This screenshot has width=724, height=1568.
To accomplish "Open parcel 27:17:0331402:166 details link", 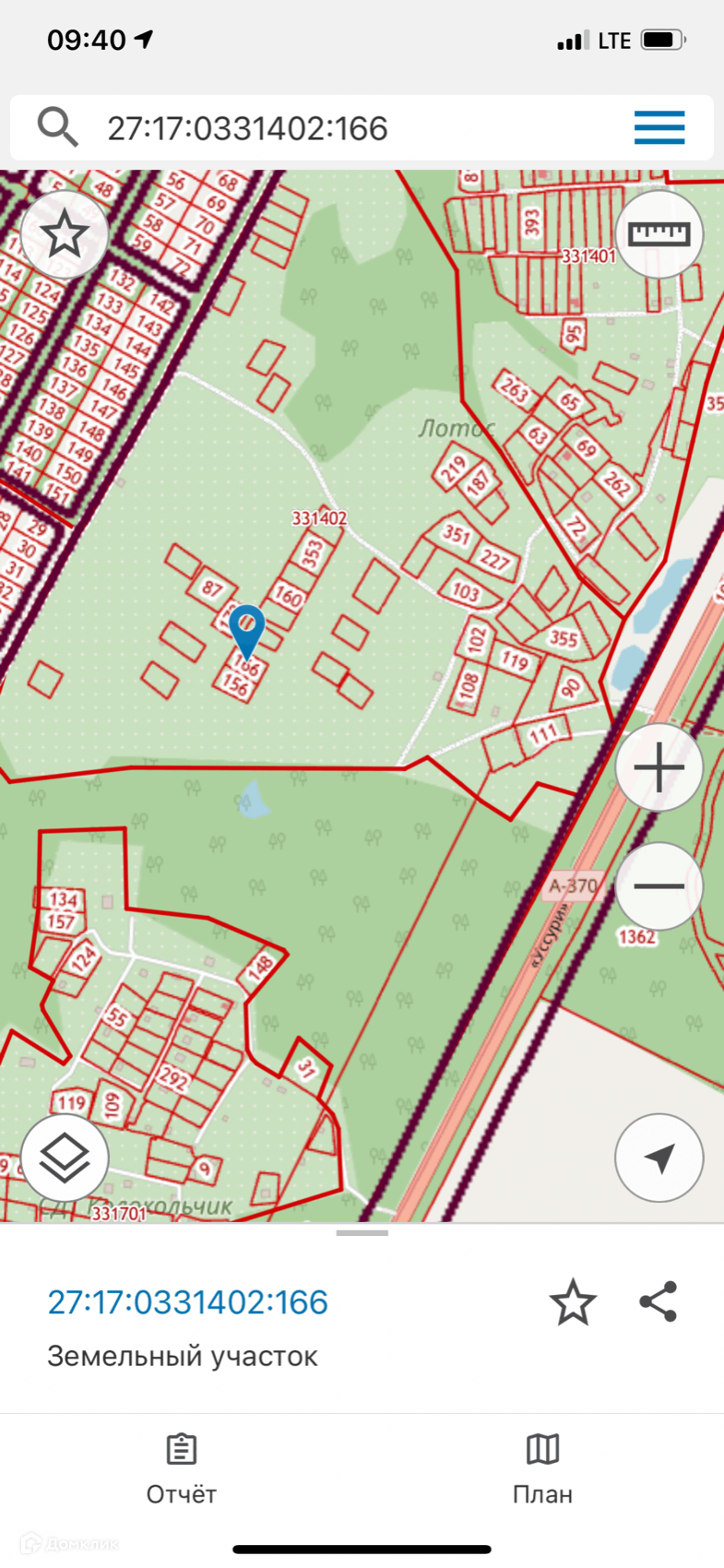I will pos(187,1301).
